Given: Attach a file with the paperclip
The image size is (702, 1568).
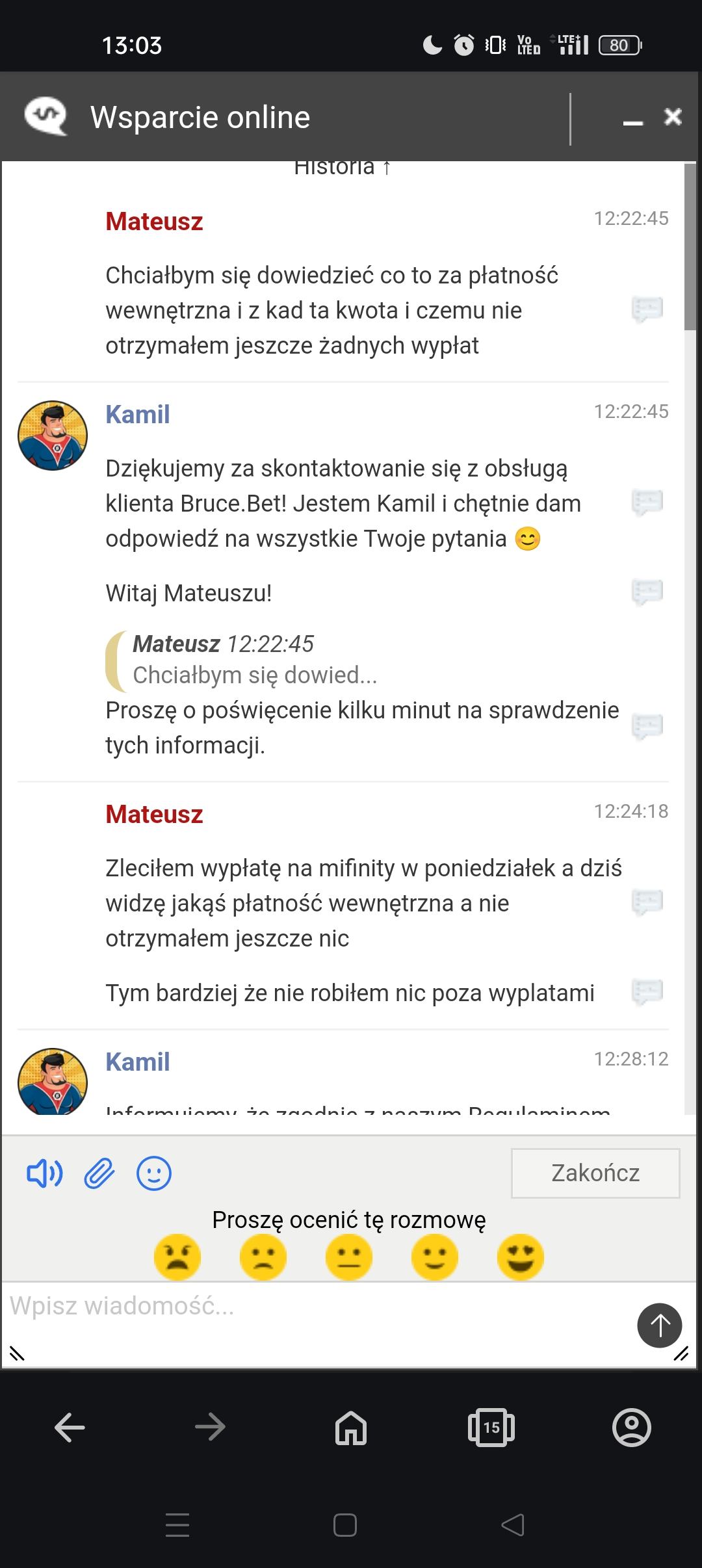Looking at the screenshot, I should (x=99, y=1173).
